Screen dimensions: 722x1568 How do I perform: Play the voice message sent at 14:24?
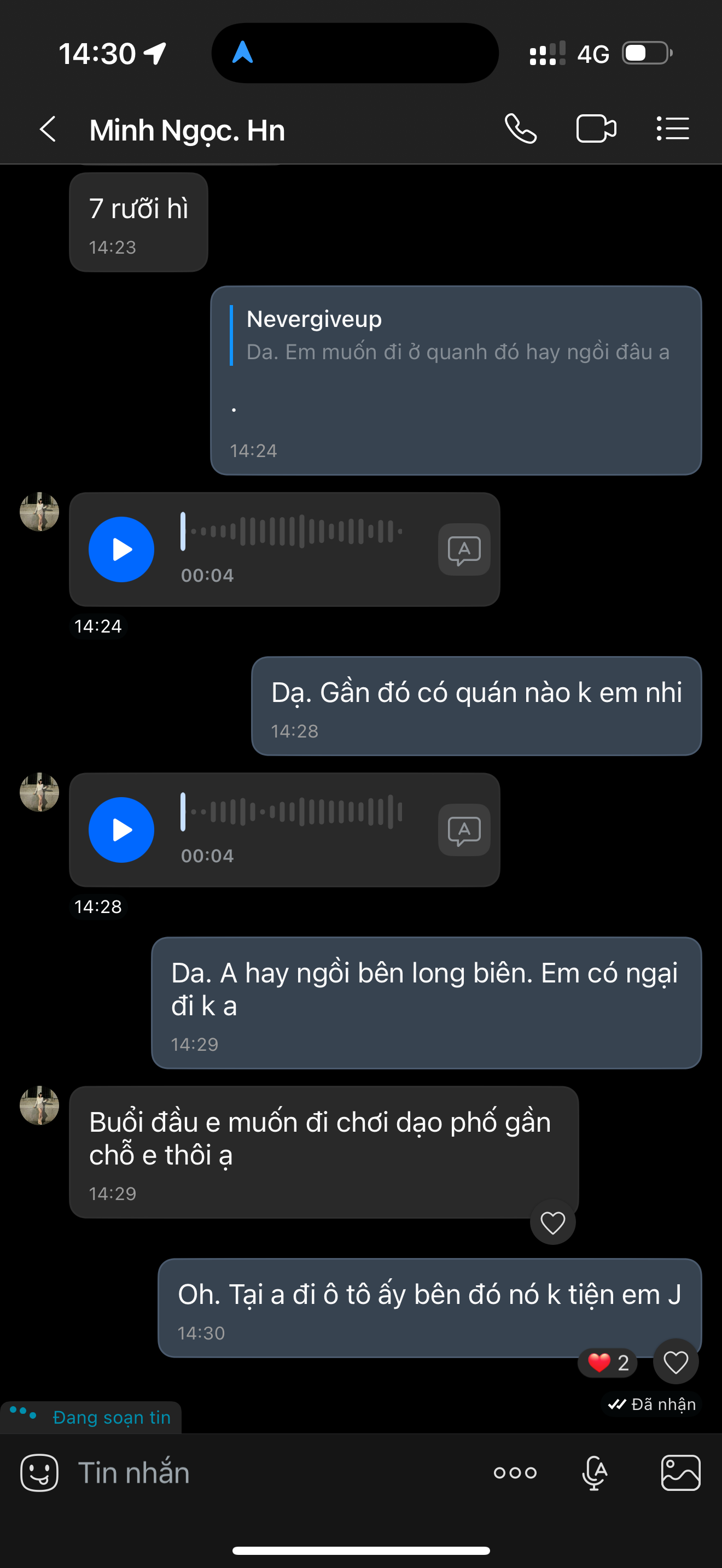pyautogui.click(x=121, y=549)
